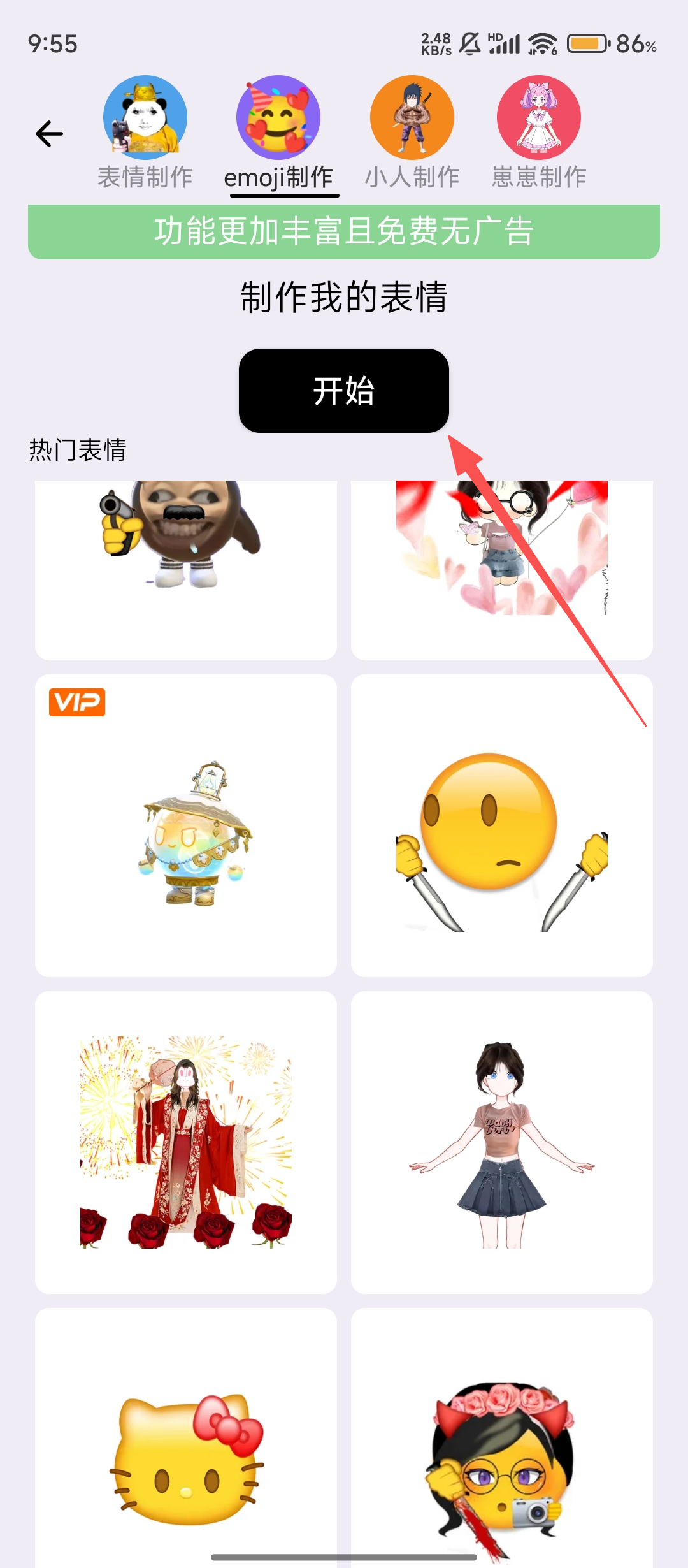Open the yellow Hello Kitty emoji

point(185,1447)
